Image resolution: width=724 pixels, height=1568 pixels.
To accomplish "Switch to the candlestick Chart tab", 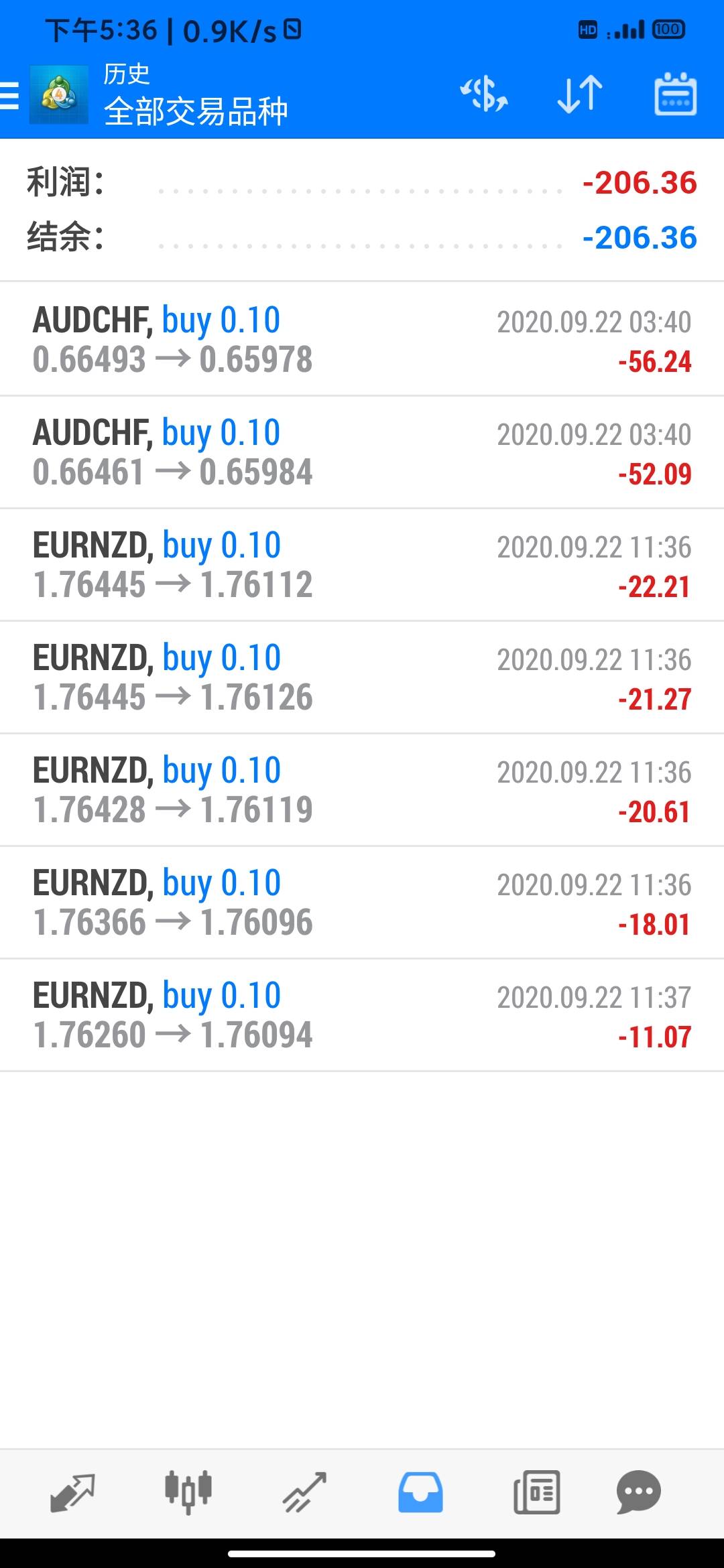I will [x=188, y=1493].
